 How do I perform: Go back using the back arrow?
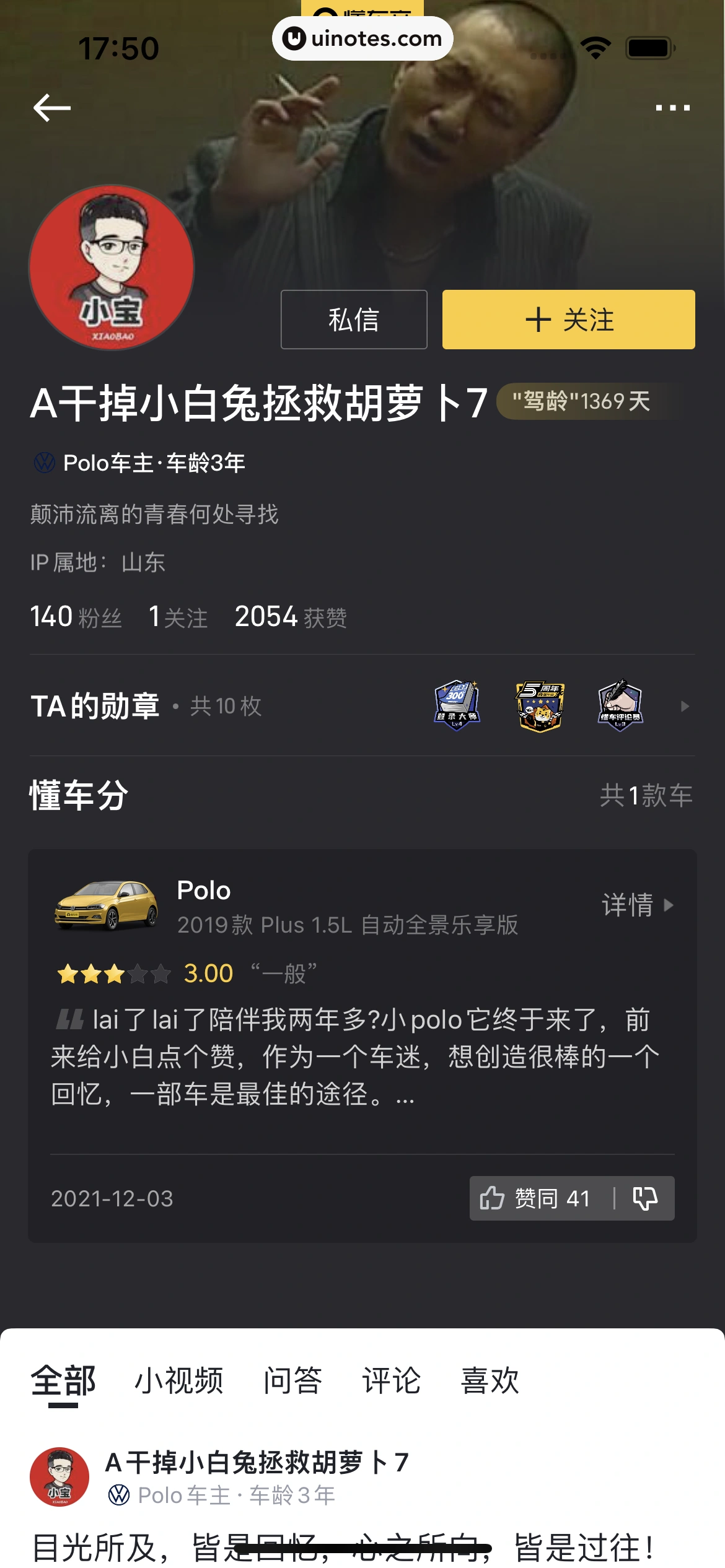pyautogui.click(x=52, y=108)
